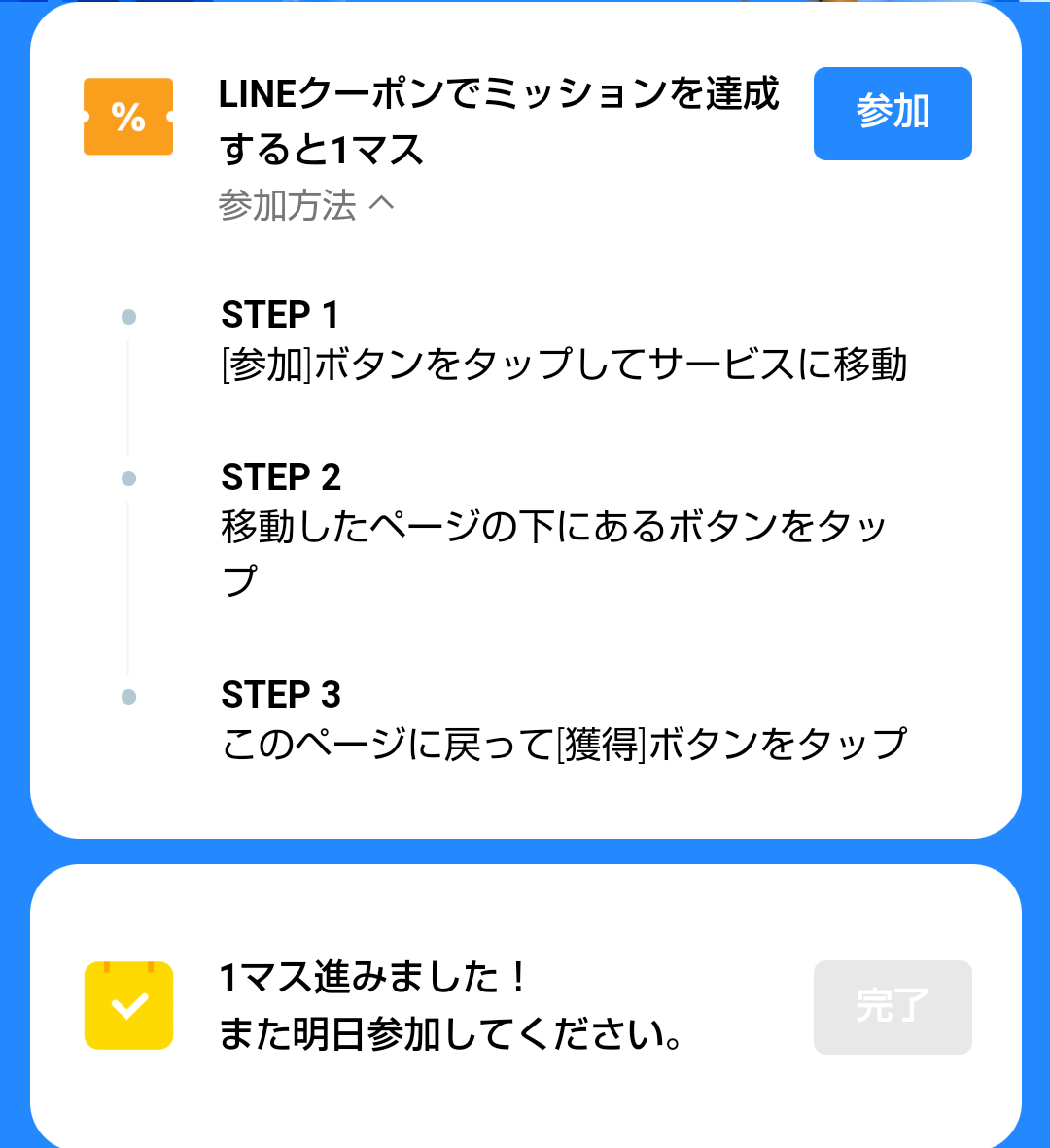Tap the 参加 button for LINE coupon mission
The height and width of the screenshot is (1148, 1050).
(x=892, y=113)
